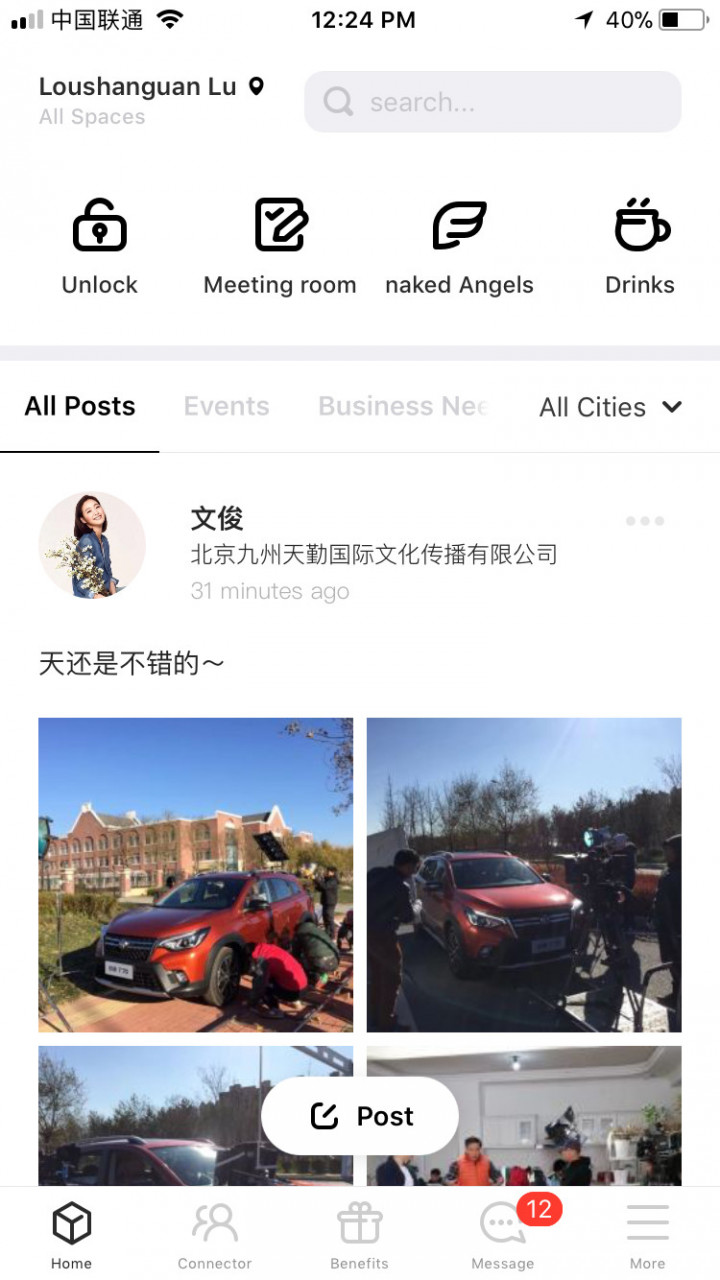Open the Unlock shortcut
Viewport: 720px width, 1280px height.
pyautogui.click(x=100, y=246)
